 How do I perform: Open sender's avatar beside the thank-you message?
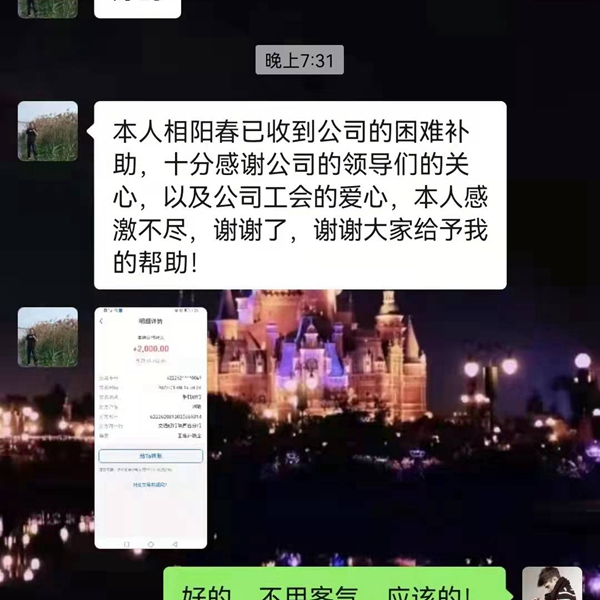[48, 131]
